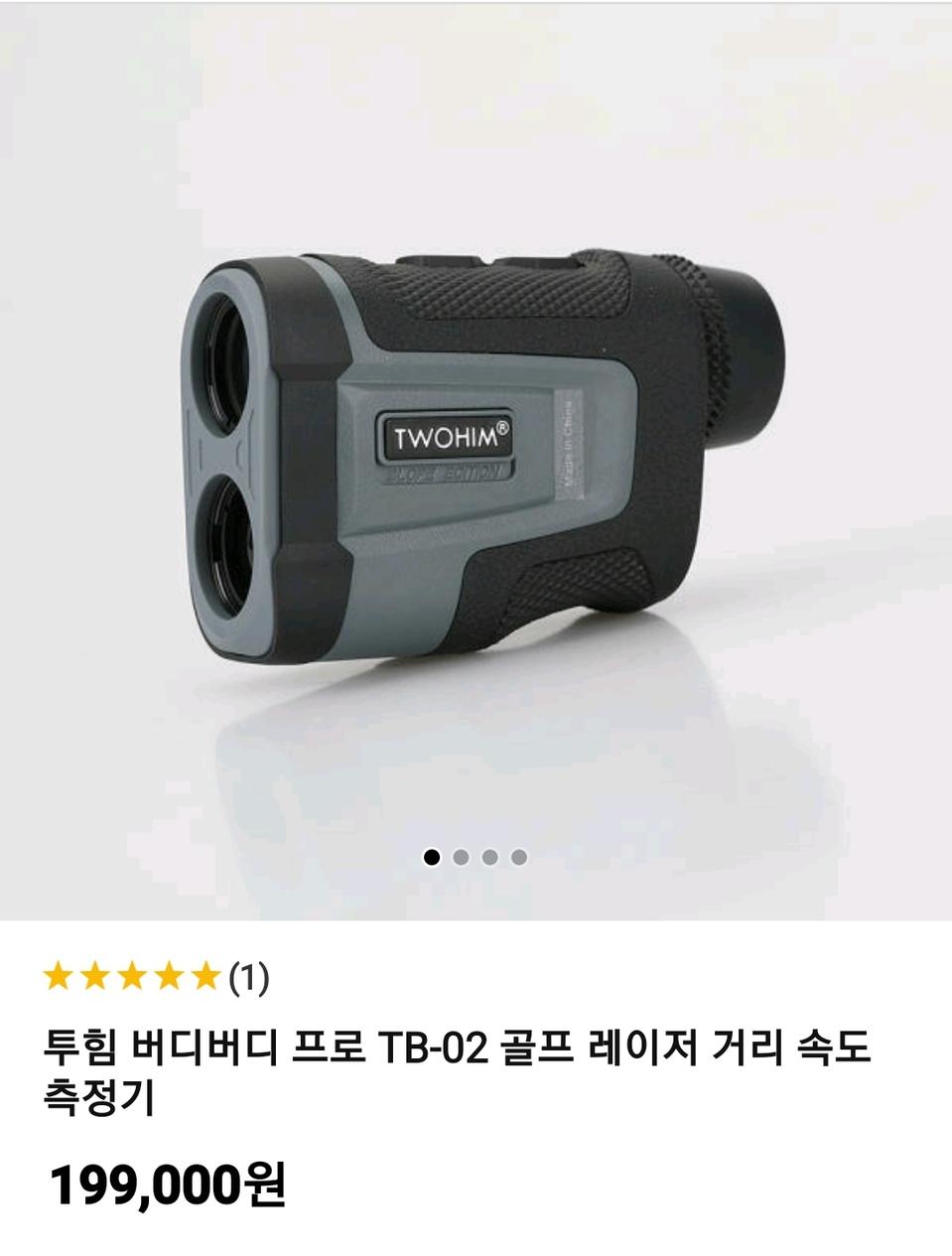Tap the TWOHIM logo on the rangefinder
The height and width of the screenshot is (1256, 952).
coord(449,435)
